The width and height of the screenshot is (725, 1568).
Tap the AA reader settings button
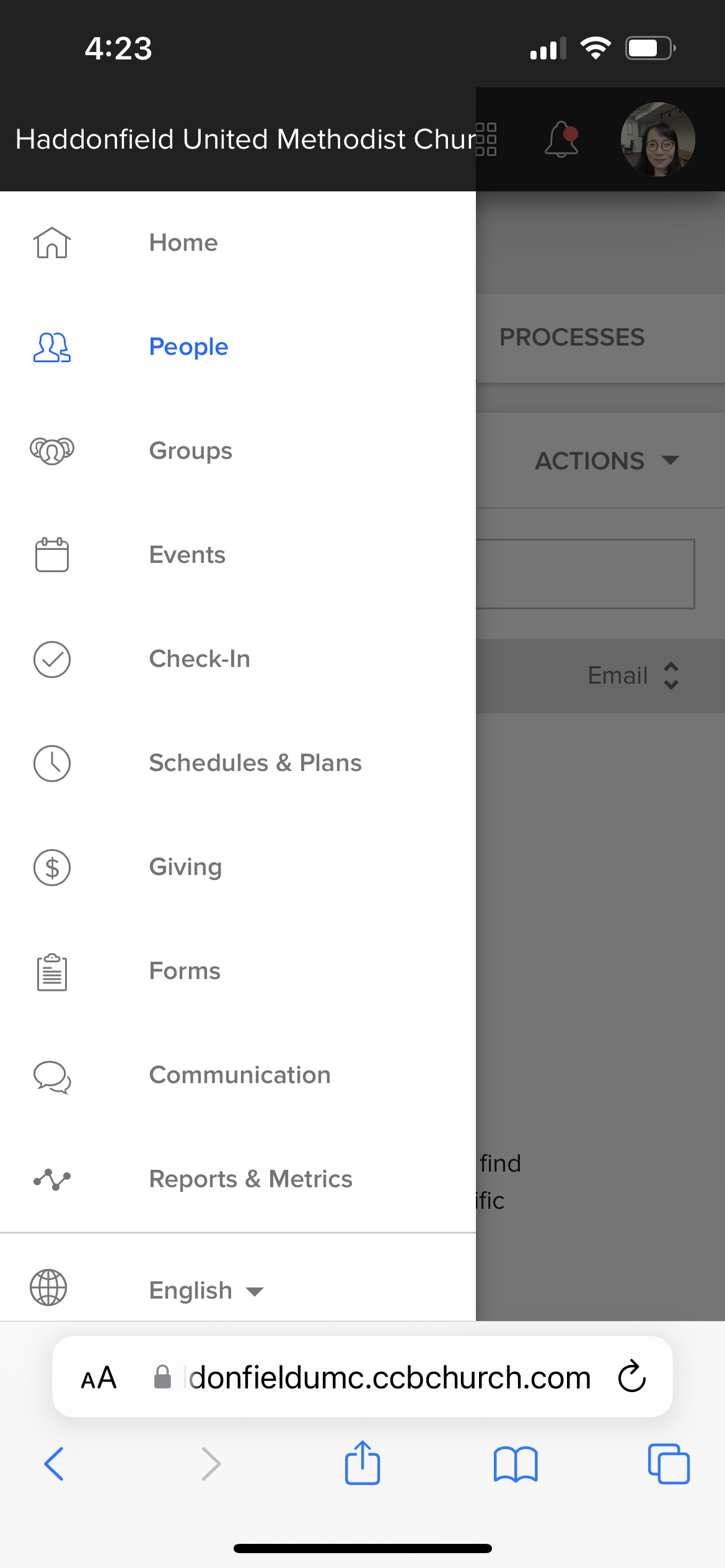coord(99,1378)
